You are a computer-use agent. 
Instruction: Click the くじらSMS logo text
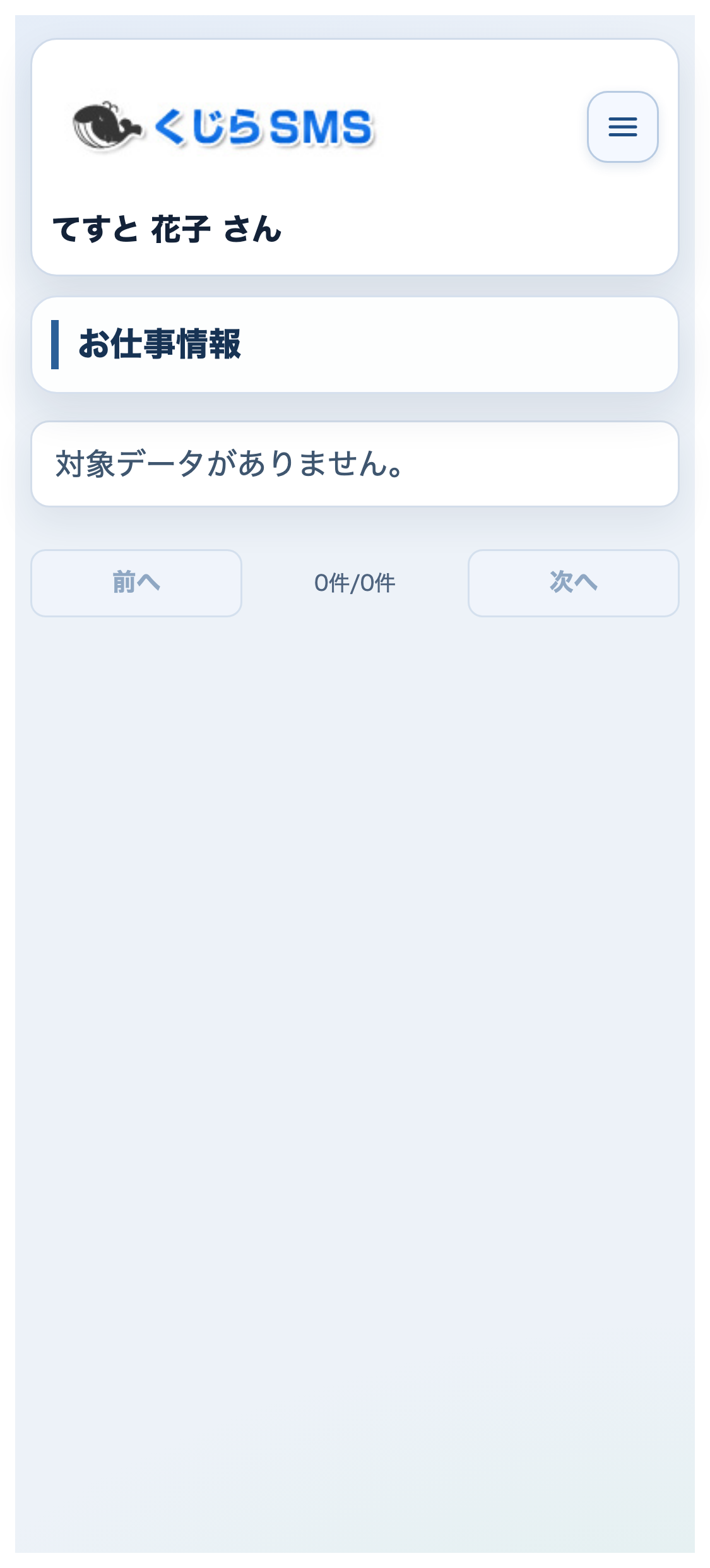pyautogui.click(x=262, y=126)
